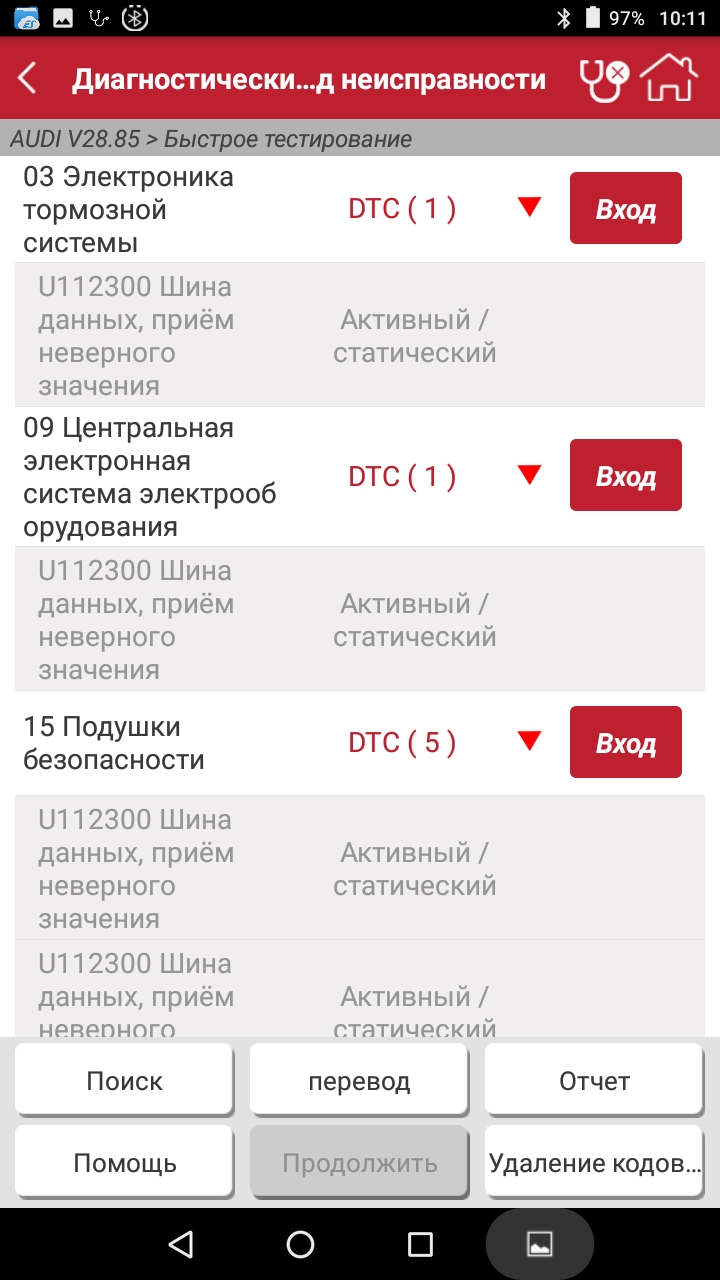720x1280 pixels.
Task: Open the Отчет report
Action: pyautogui.click(x=594, y=1080)
